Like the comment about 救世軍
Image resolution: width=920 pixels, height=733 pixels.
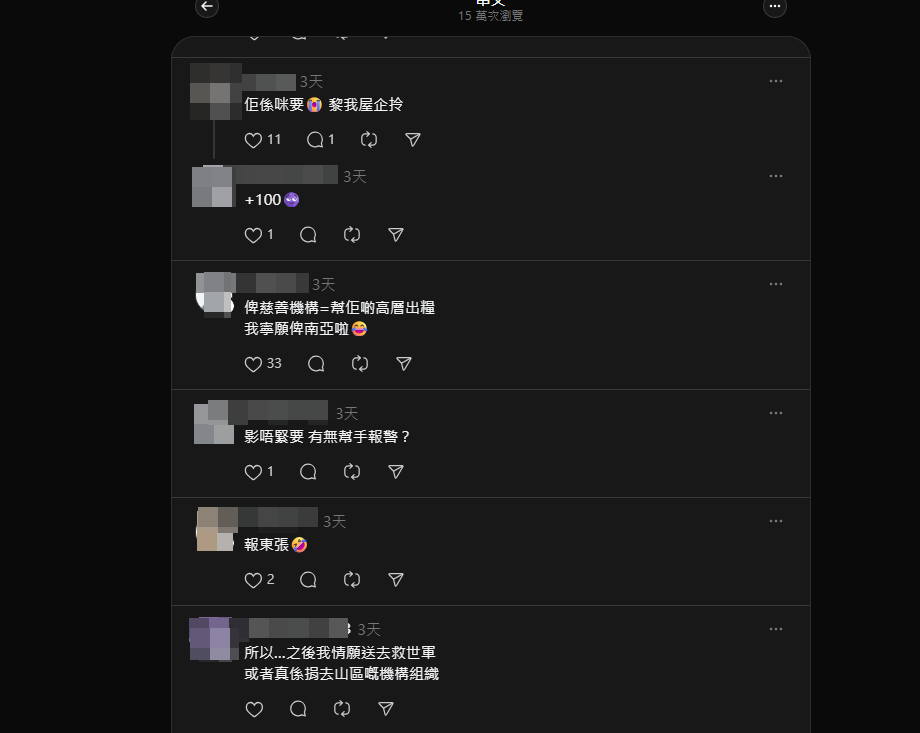tap(254, 709)
